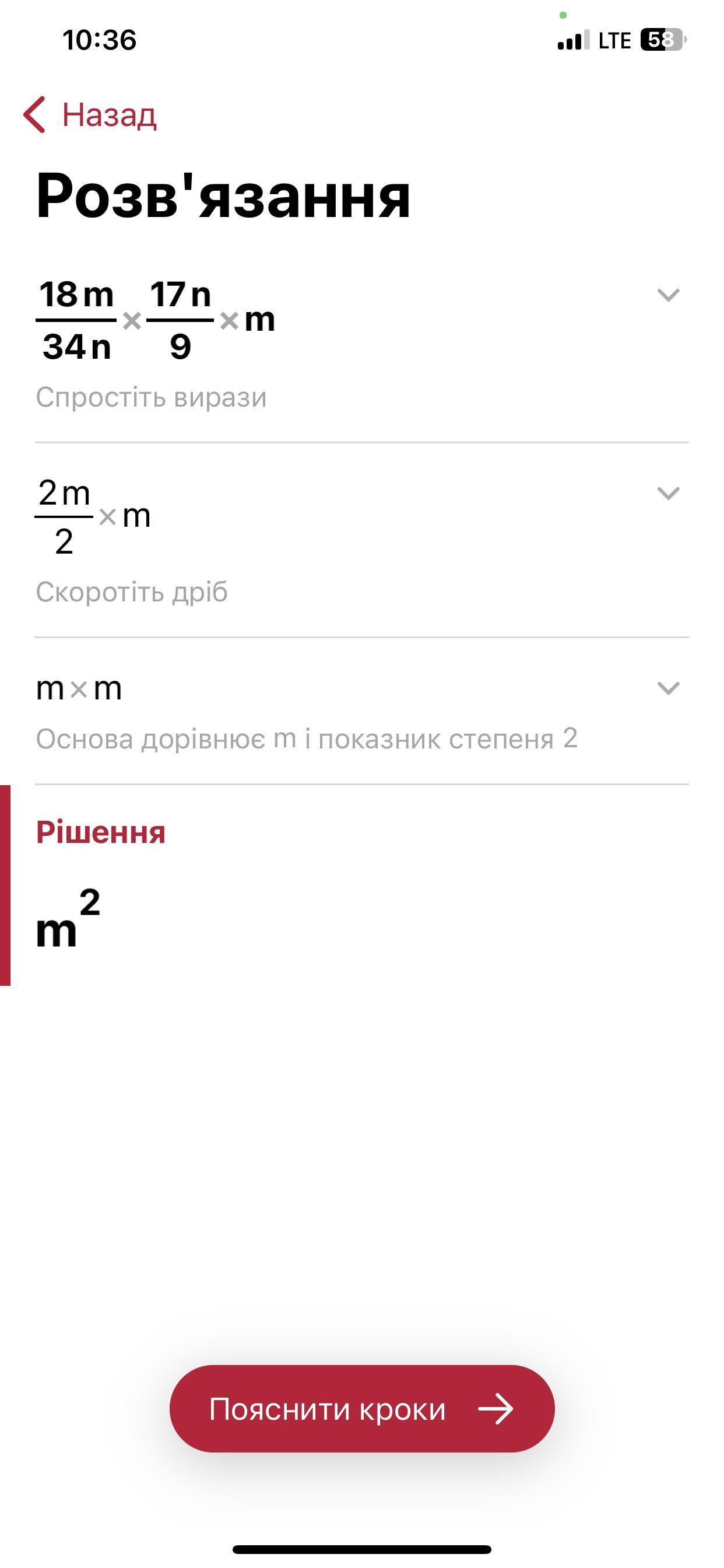This screenshot has height=1568, width=724.
Task: Go back via the Назад button
Action: point(90,114)
